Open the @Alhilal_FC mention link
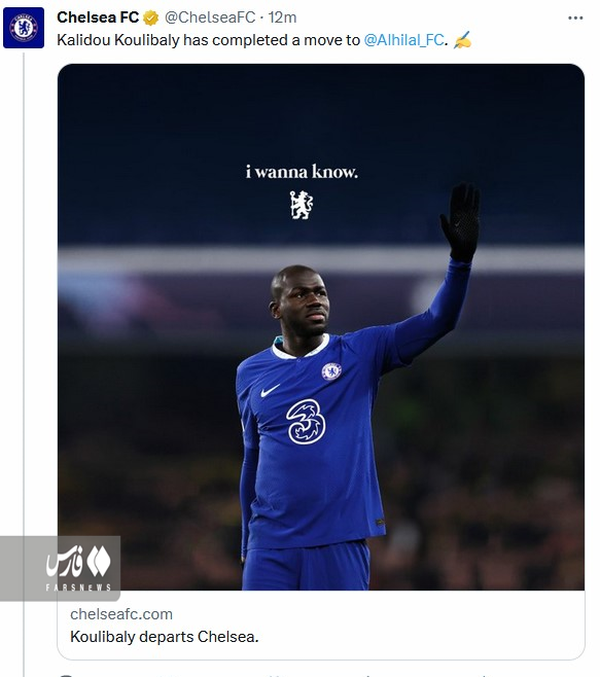600x677 pixels. [x=403, y=40]
